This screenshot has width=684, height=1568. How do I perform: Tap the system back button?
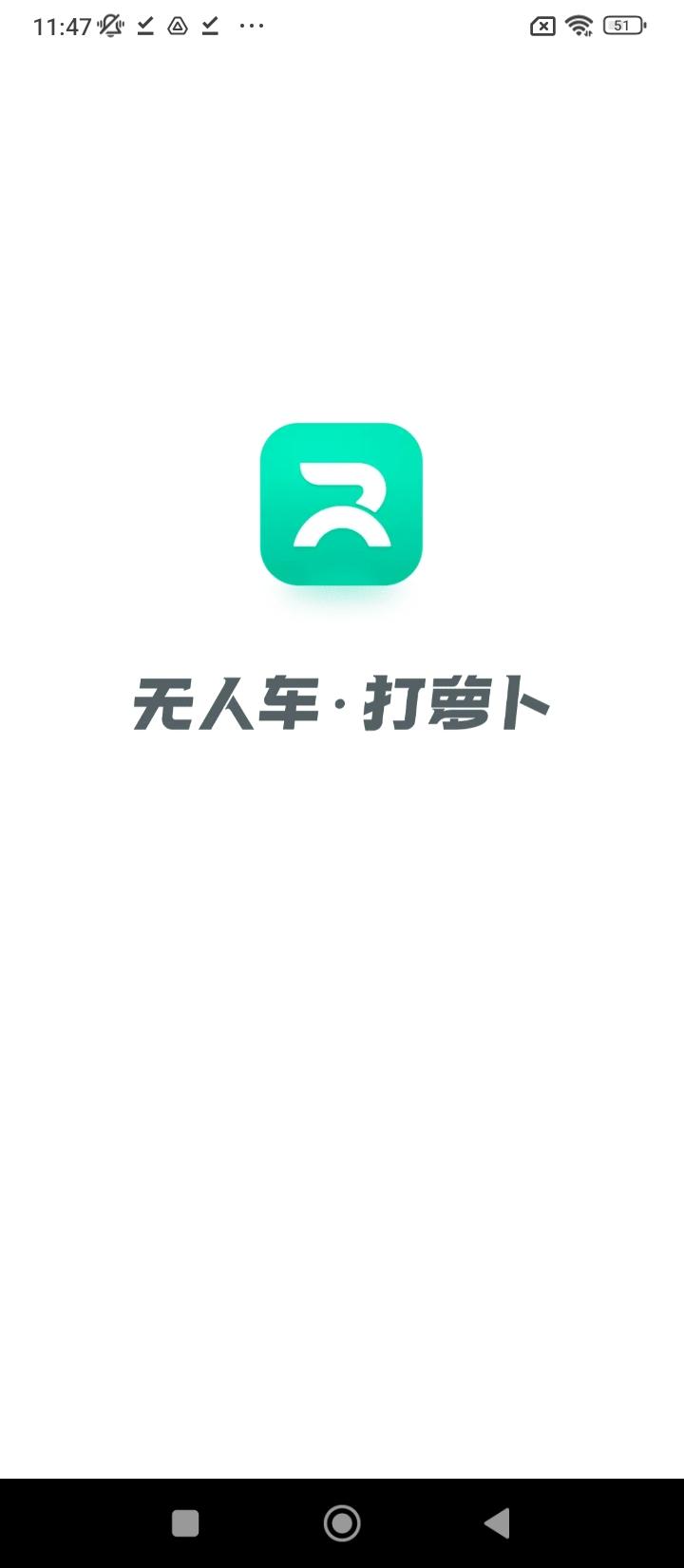(497, 1523)
